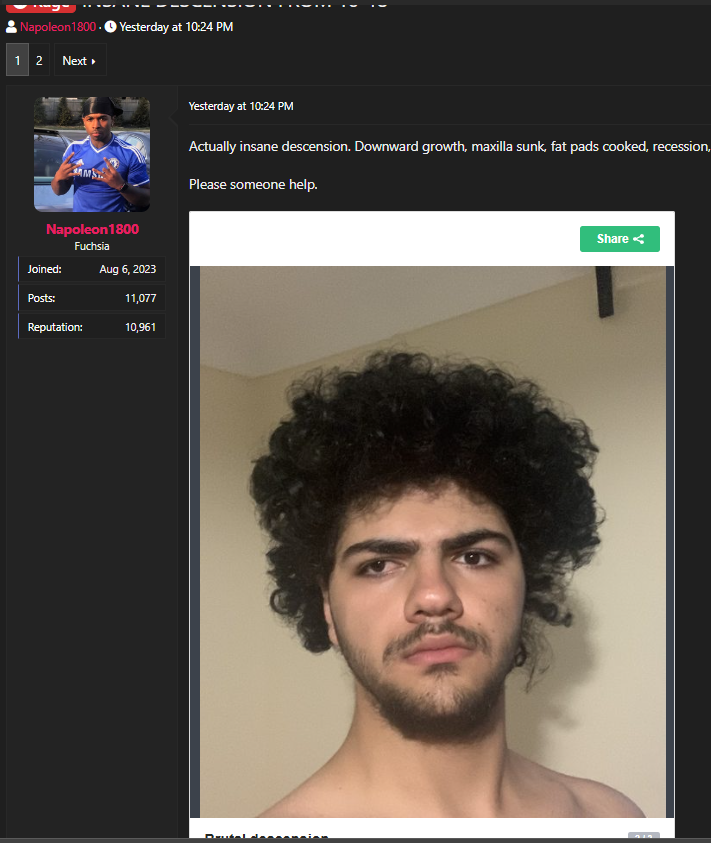Open the post timestamp permalink
This screenshot has width=711, height=843.
(241, 106)
